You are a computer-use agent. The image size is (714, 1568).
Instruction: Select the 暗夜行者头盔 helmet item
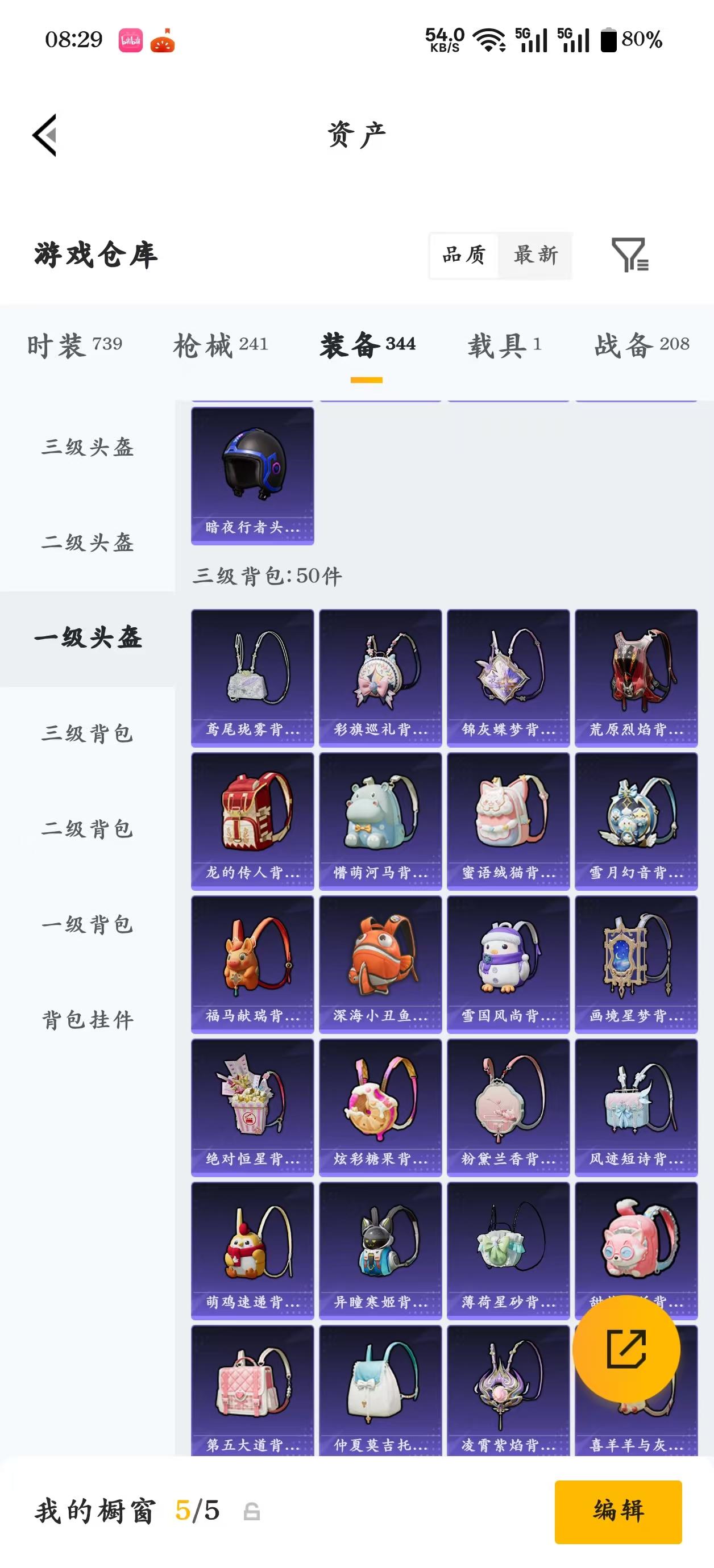252,475
